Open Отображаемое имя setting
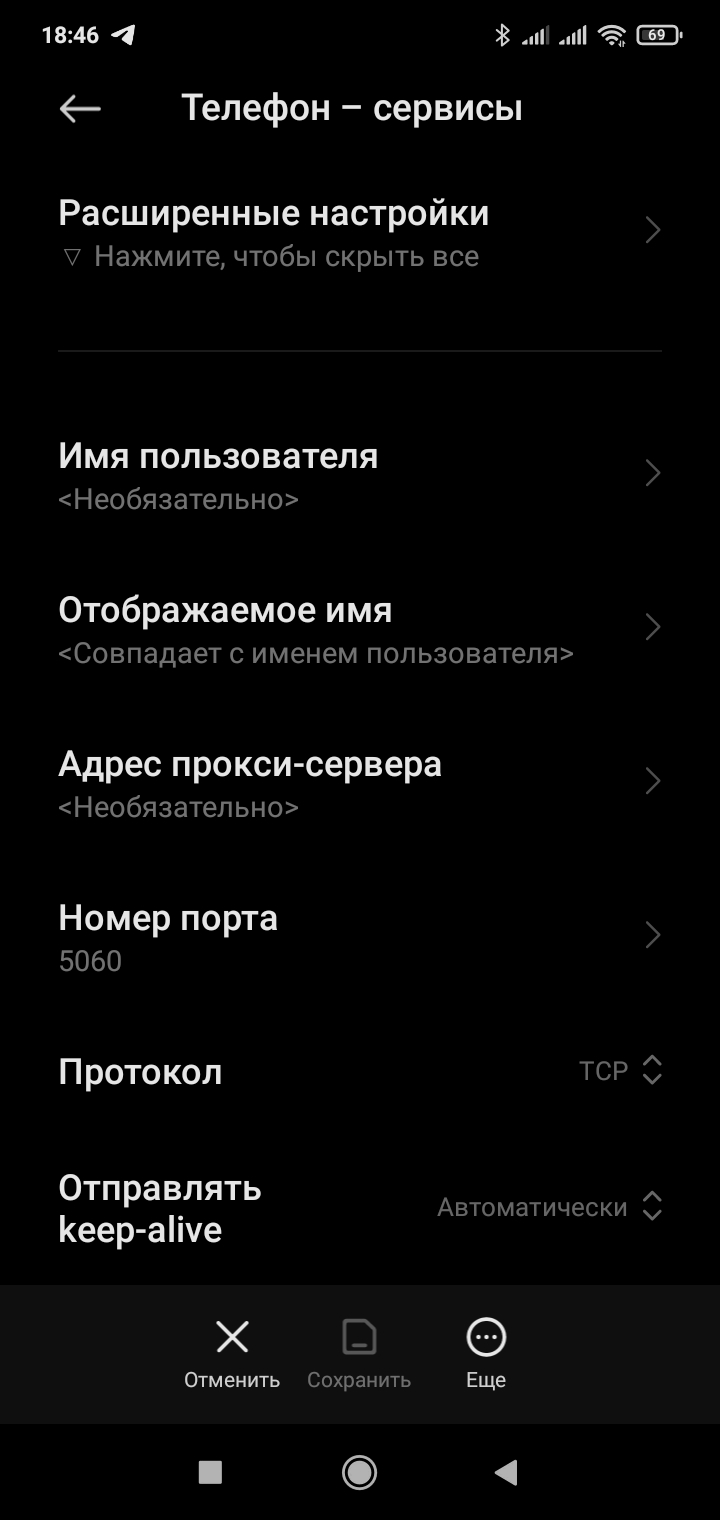This screenshot has width=720, height=1520. click(360, 629)
